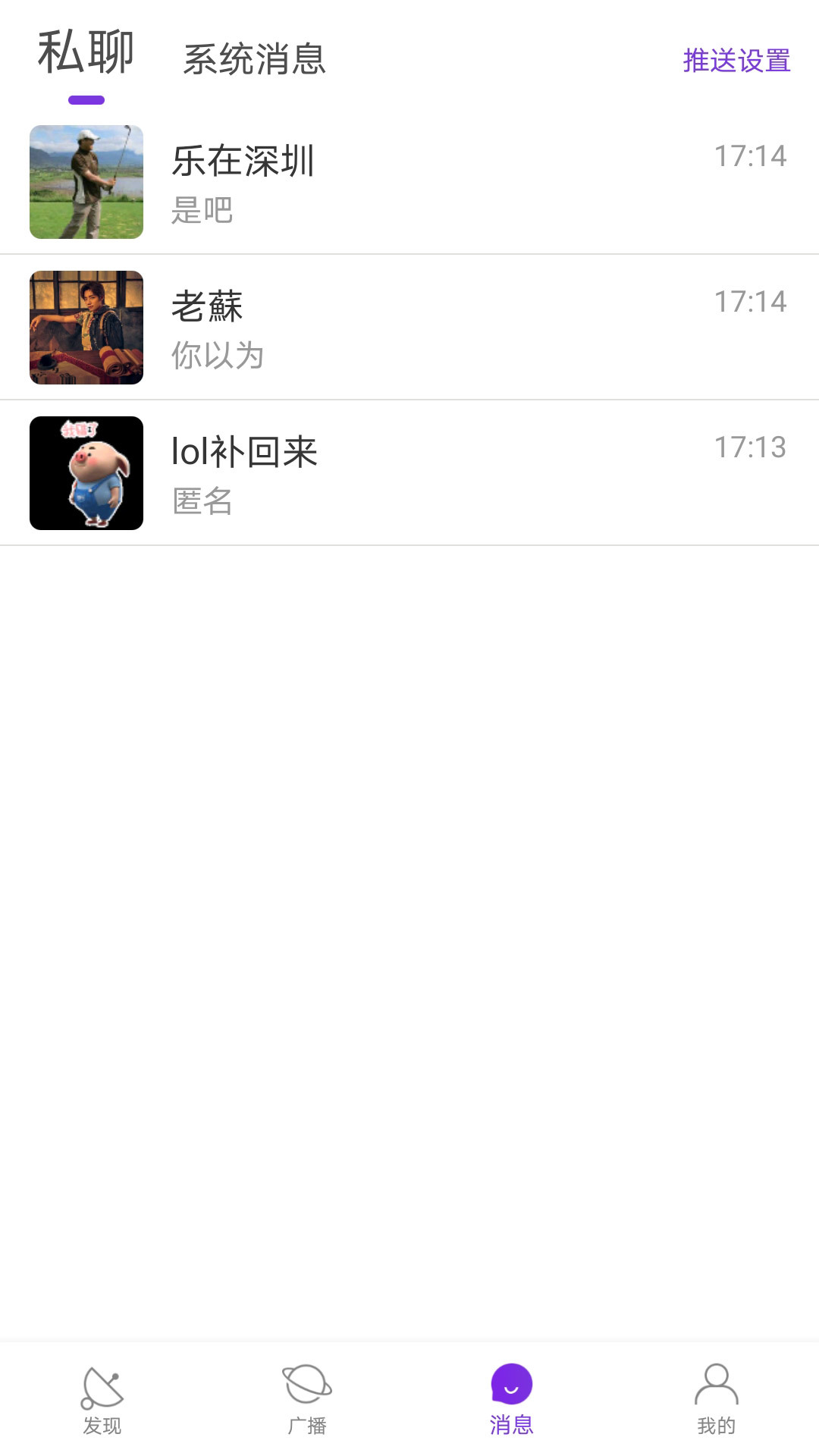
Task: Tap the 17:13 timestamp of lol补回来
Action: (x=750, y=447)
